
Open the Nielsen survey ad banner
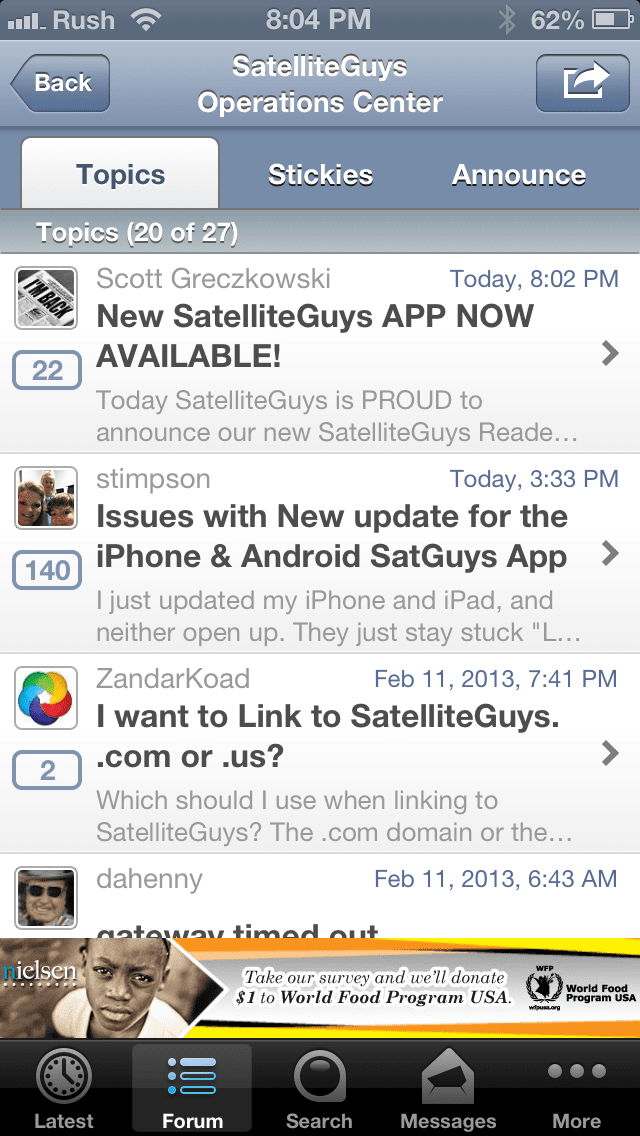tap(320, 988)
